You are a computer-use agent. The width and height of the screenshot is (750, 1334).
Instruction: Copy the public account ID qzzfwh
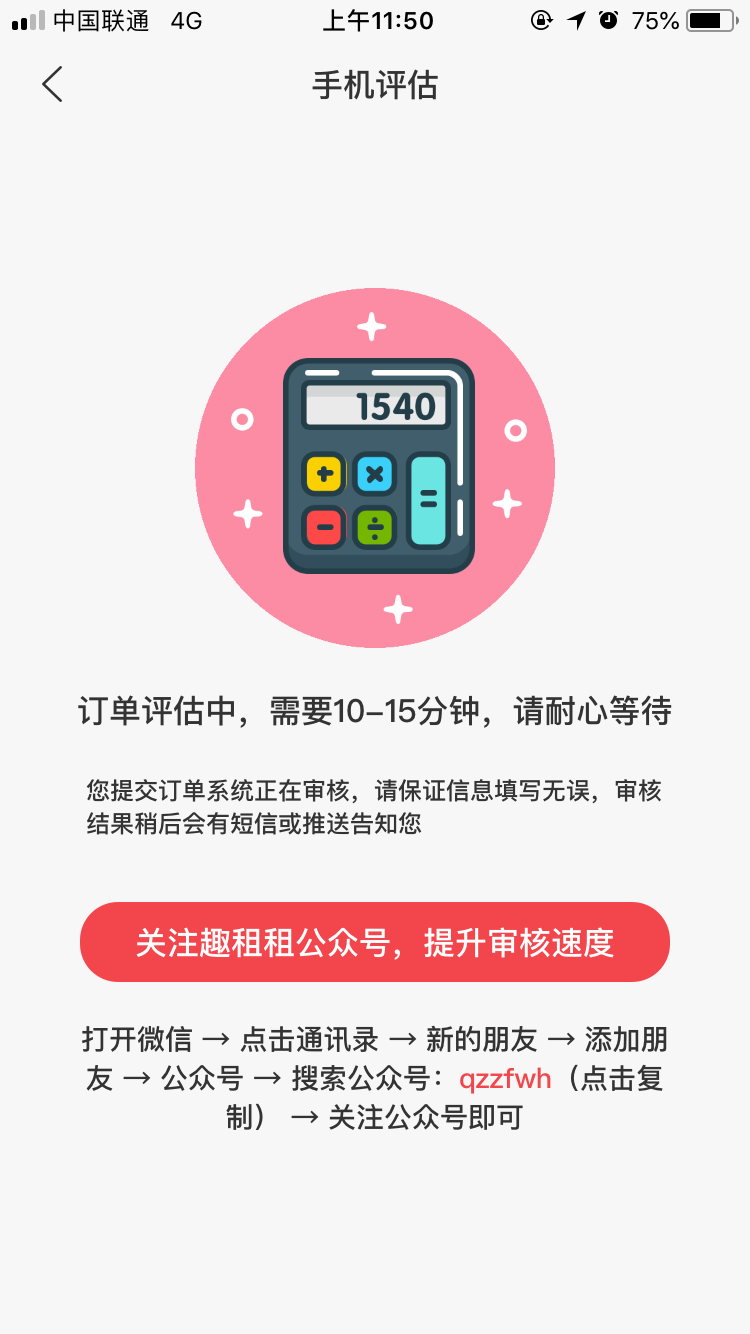click(x=505, y=1079)
